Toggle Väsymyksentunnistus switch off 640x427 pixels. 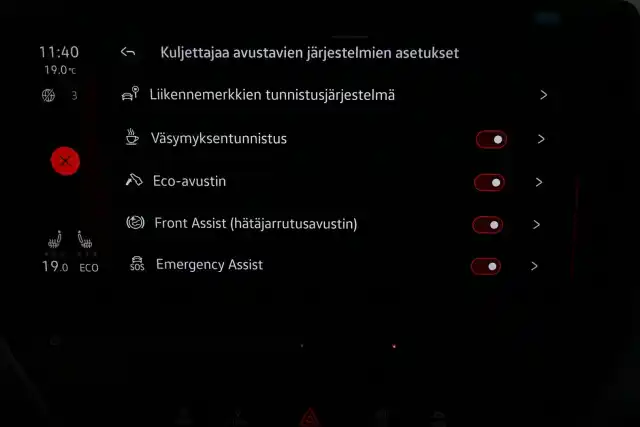(x=491, y=139)
